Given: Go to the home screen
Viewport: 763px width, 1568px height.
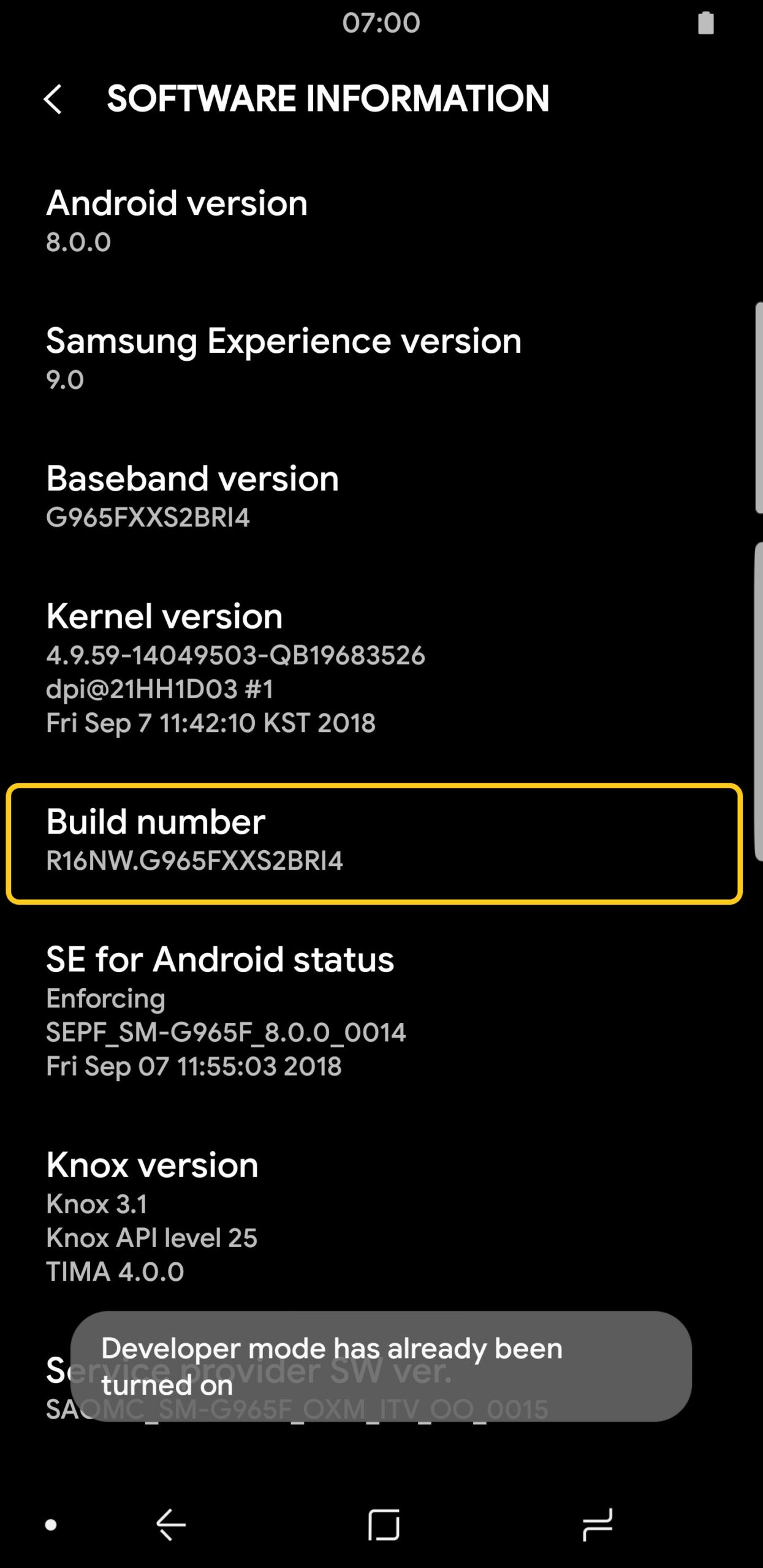Looking at the screenshot, I should pyautogui.click(x=384, y=1525).
